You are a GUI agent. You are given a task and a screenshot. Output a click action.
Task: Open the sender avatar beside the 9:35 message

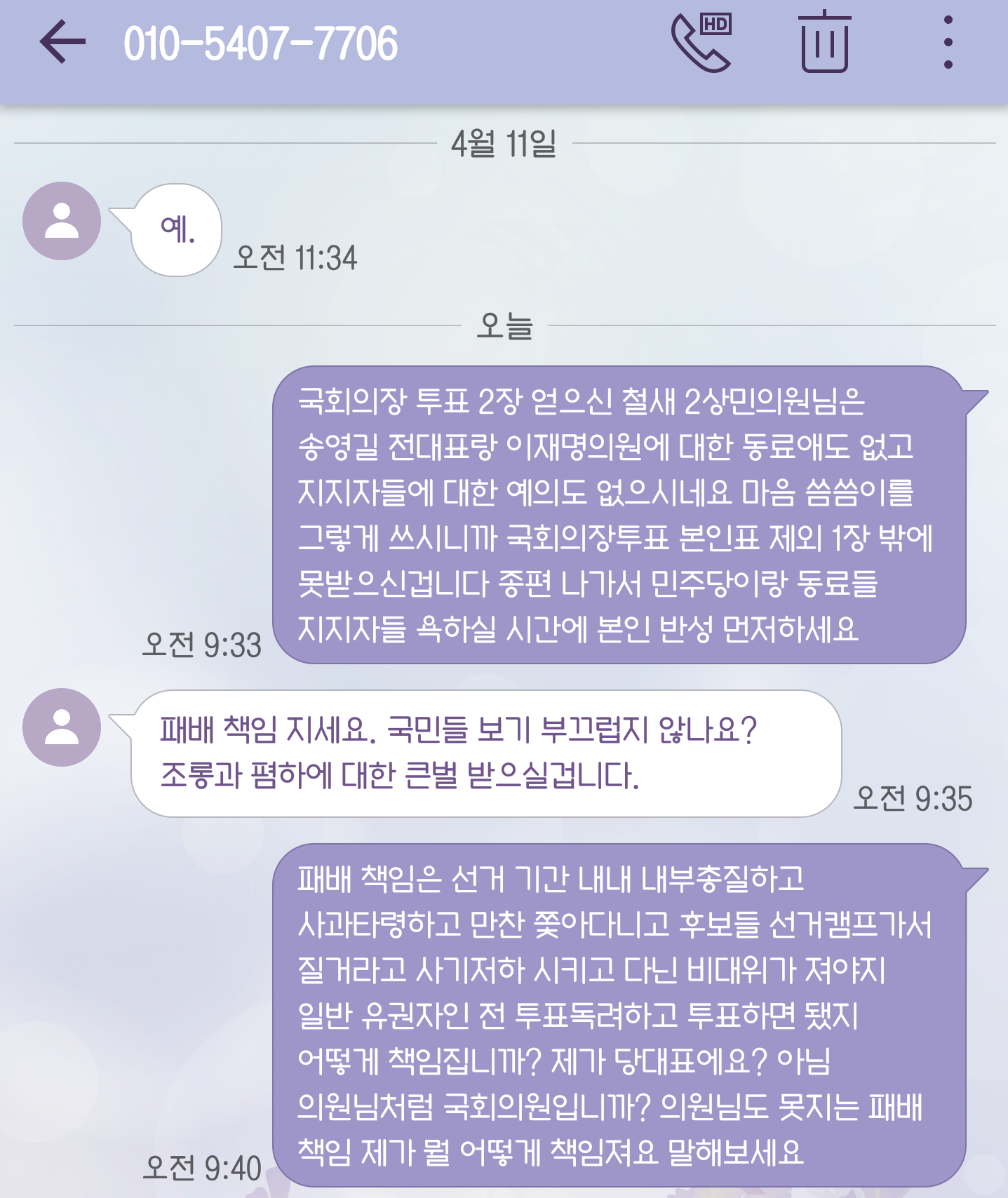coord(62,727)
